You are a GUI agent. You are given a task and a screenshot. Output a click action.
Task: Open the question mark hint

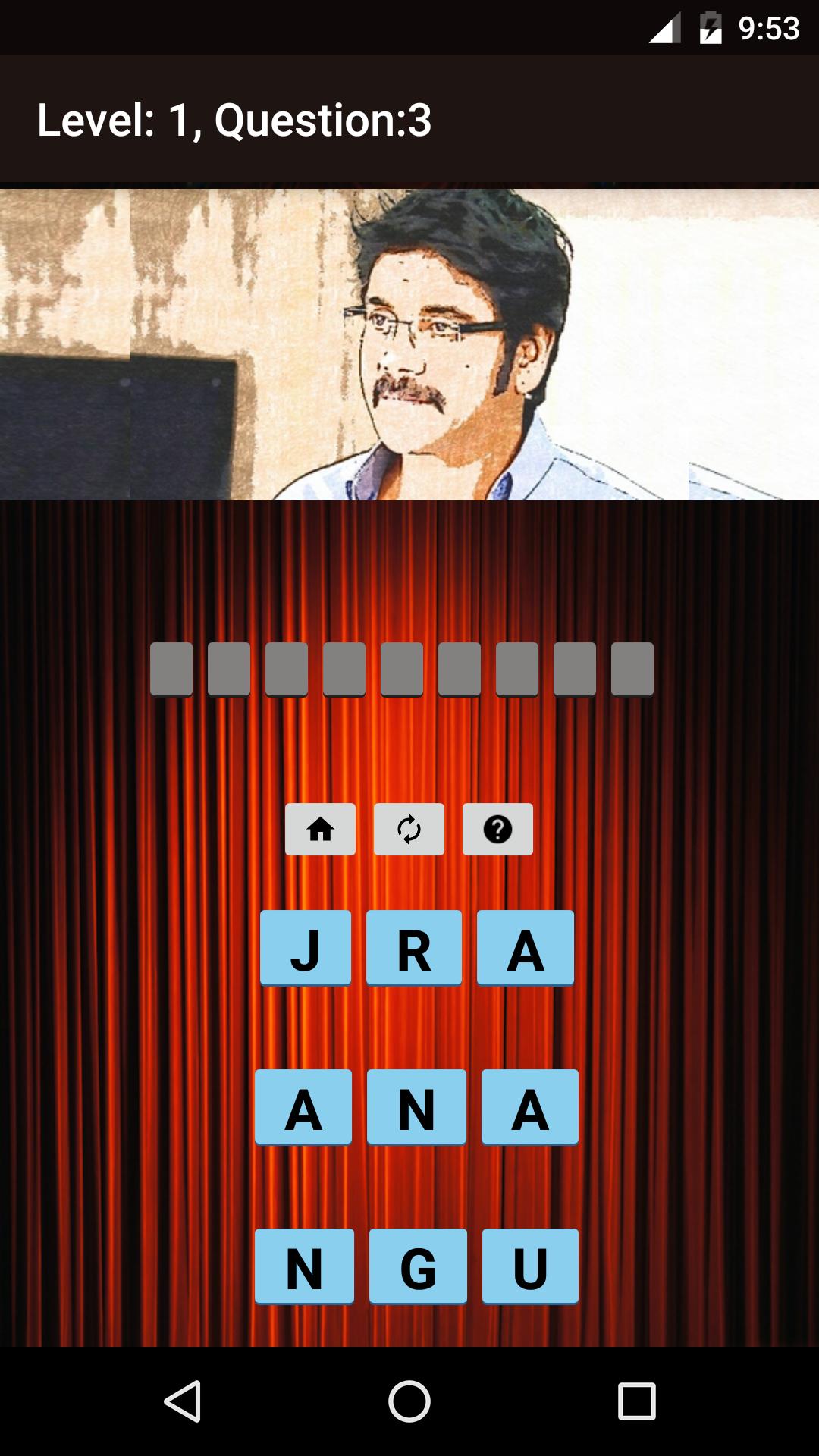tap(497, 829)
